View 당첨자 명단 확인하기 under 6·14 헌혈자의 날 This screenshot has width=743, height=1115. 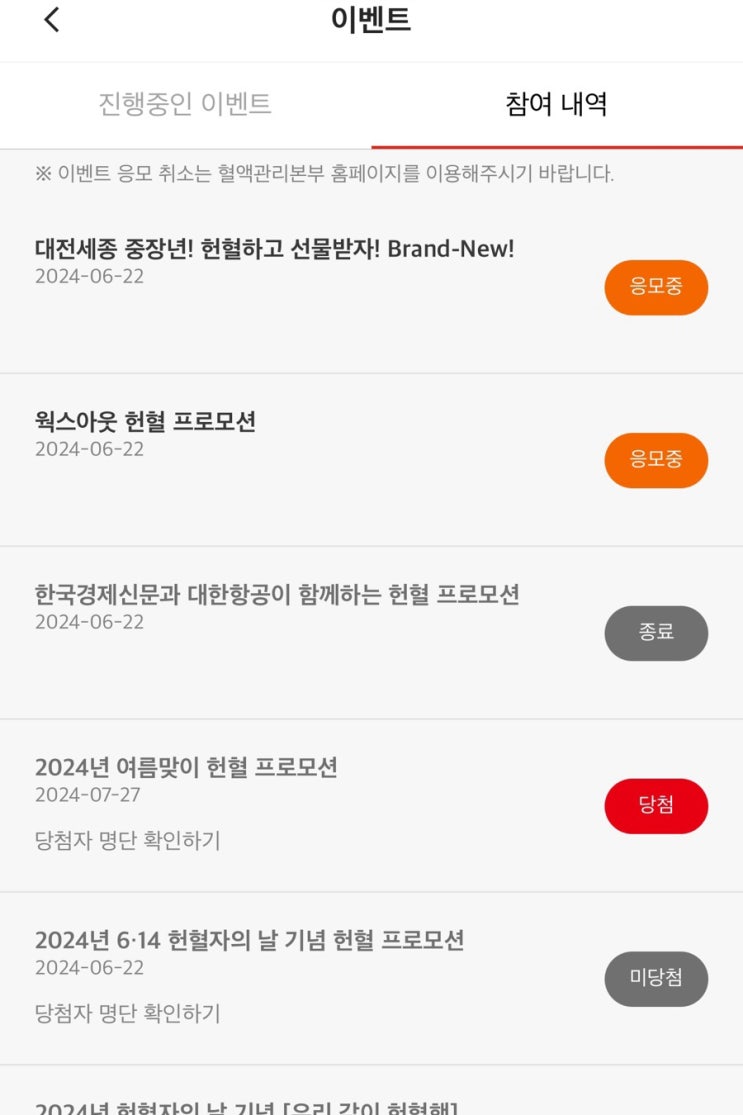click(x=128, y=1013)
